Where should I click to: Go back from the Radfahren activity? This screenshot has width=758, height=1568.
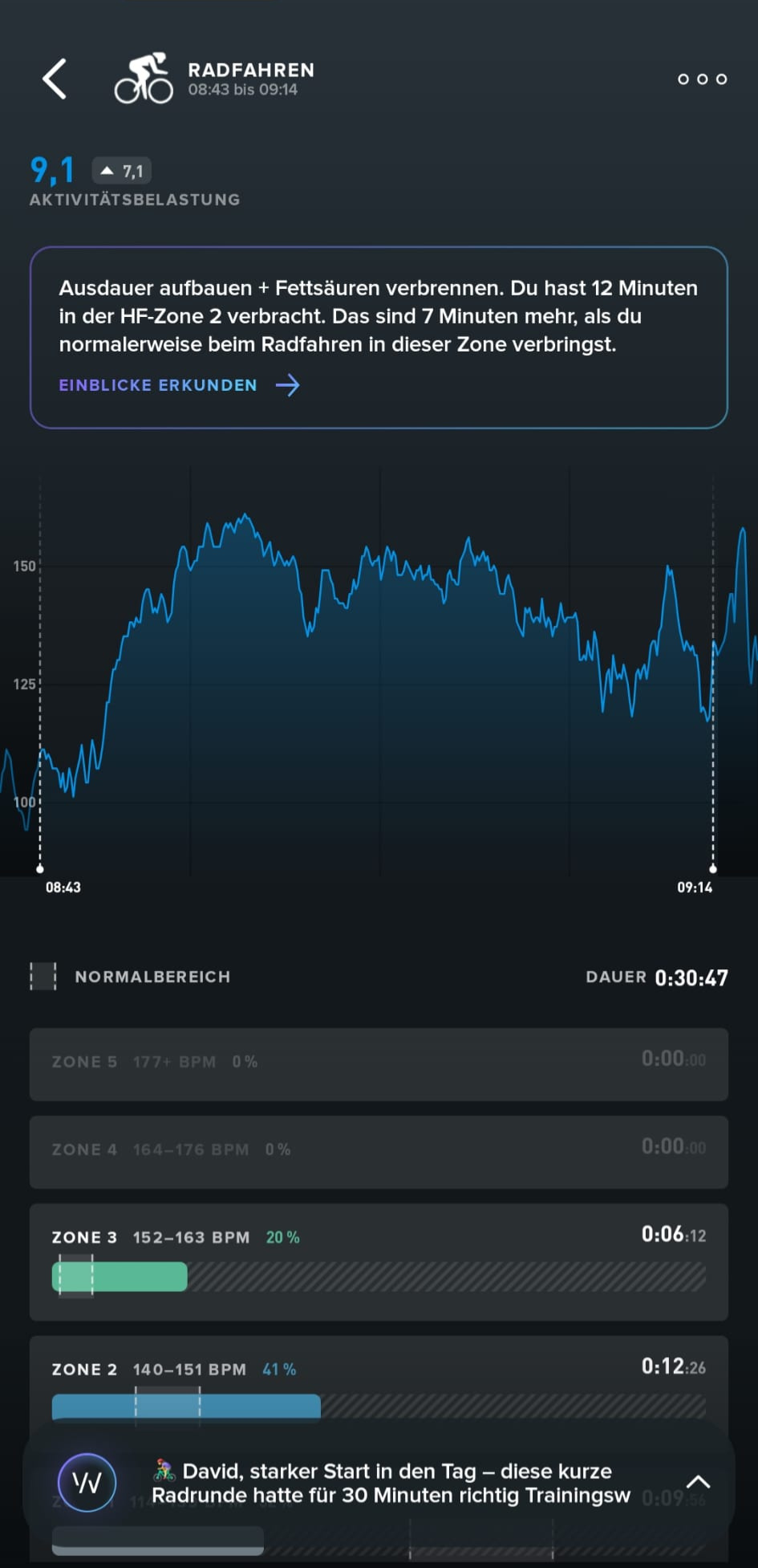click(55, 79)
